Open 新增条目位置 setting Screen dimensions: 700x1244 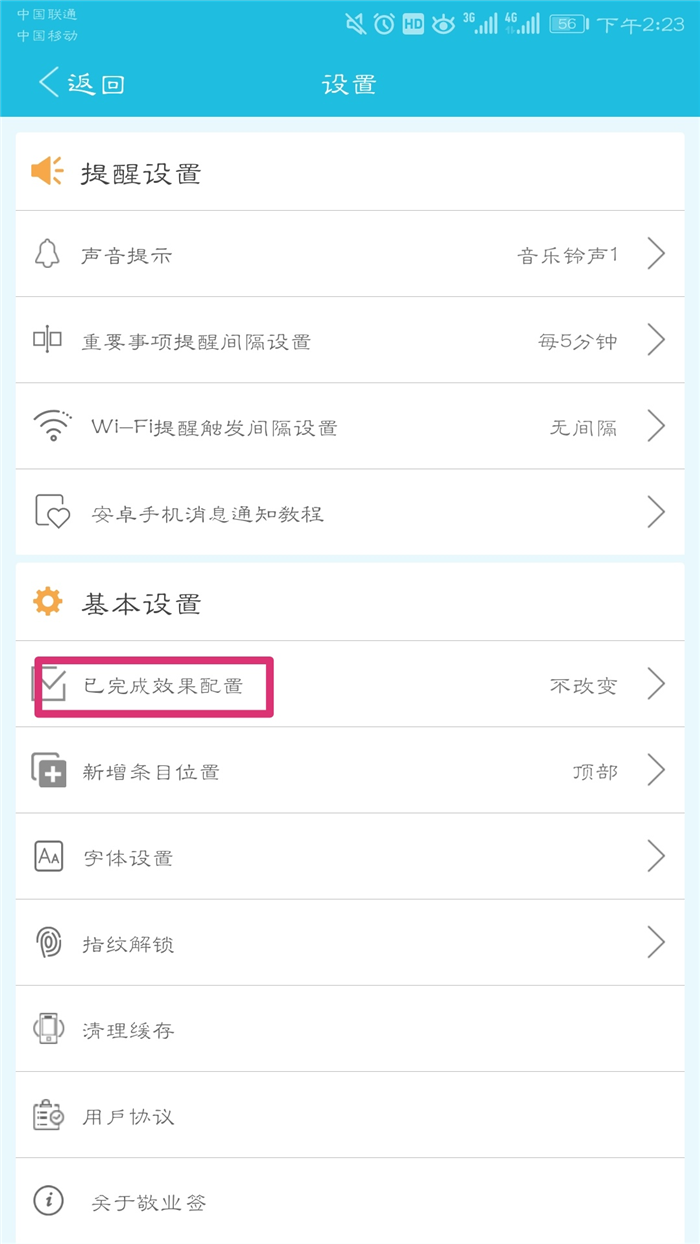coord(350,770)
